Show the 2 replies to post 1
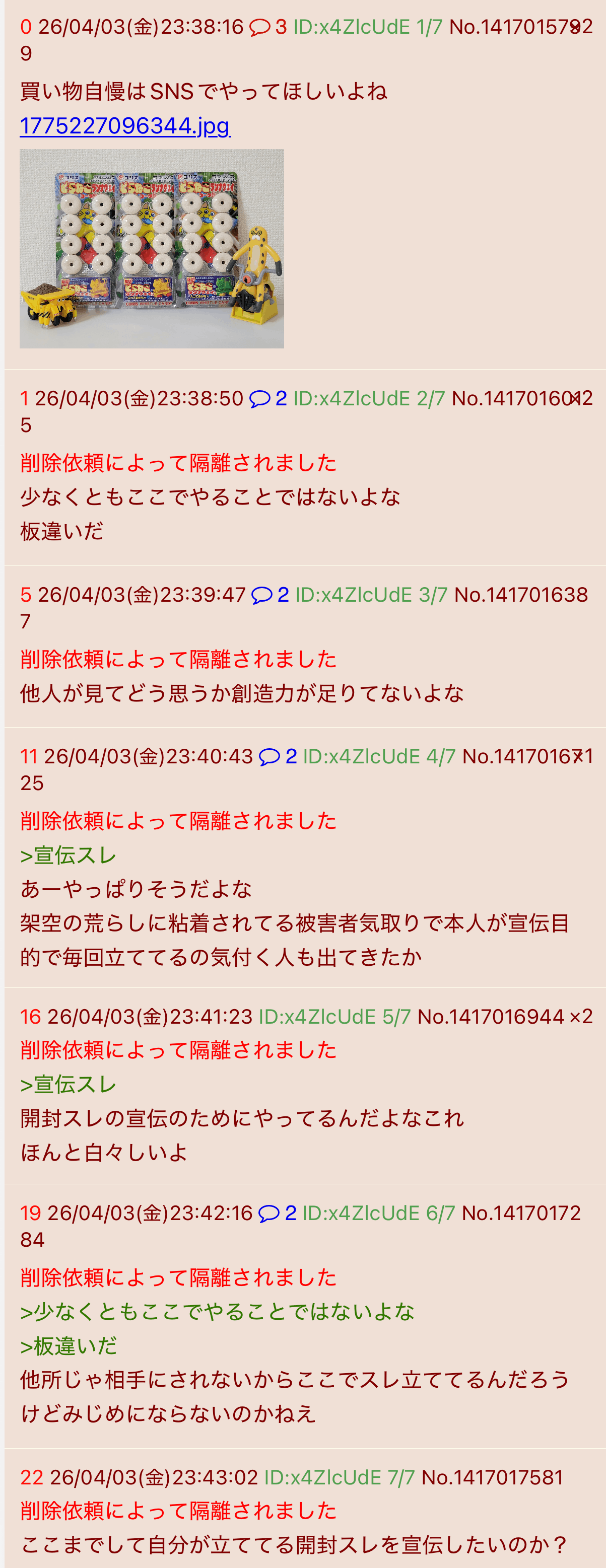The height and width of the screenshot is (1568, 606). 268,398
